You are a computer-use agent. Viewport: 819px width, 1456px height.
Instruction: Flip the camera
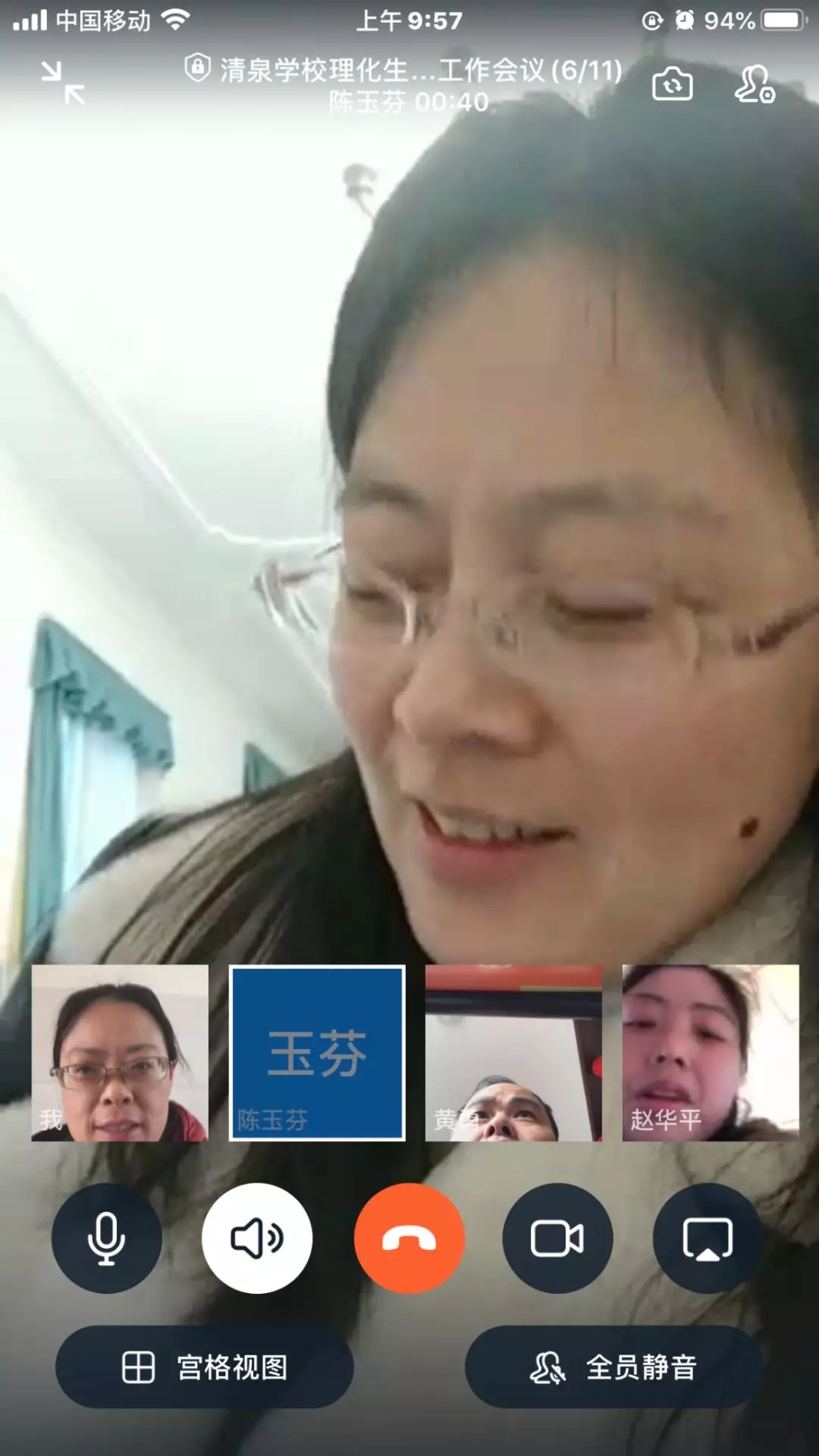[672, 84]
